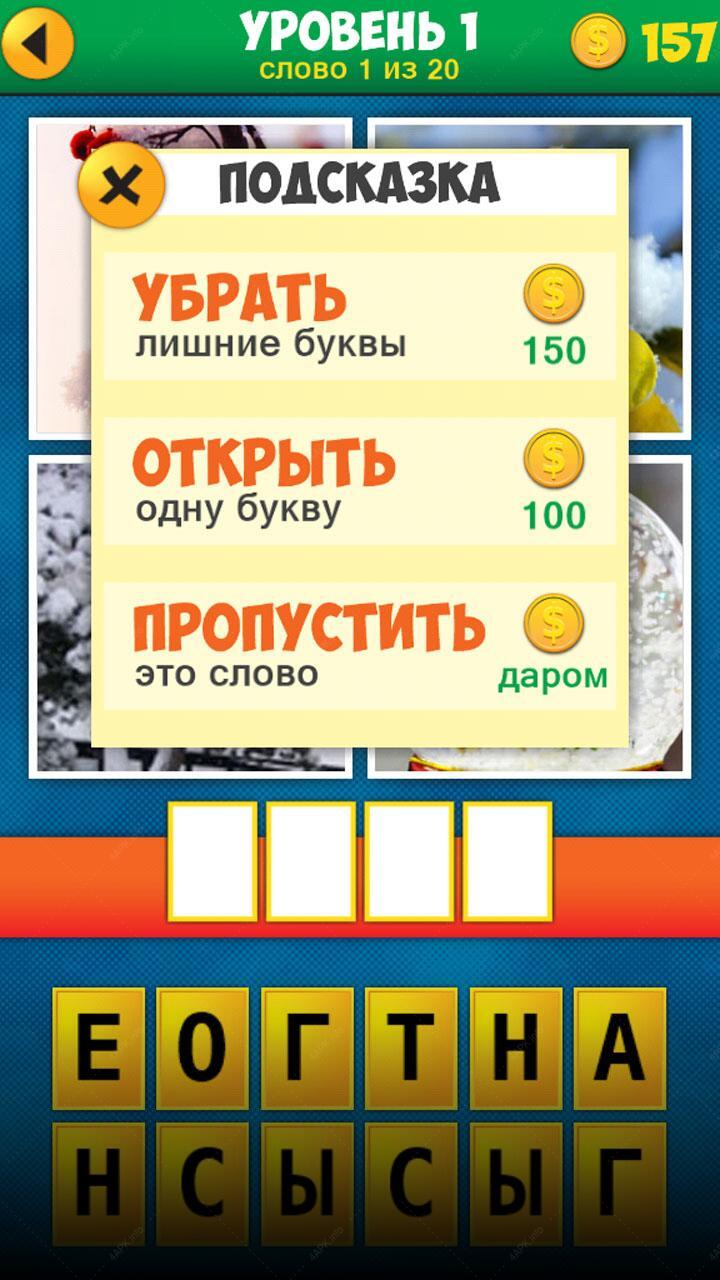
Task: Go back with the orange arrow
Action: coord(37,42)
